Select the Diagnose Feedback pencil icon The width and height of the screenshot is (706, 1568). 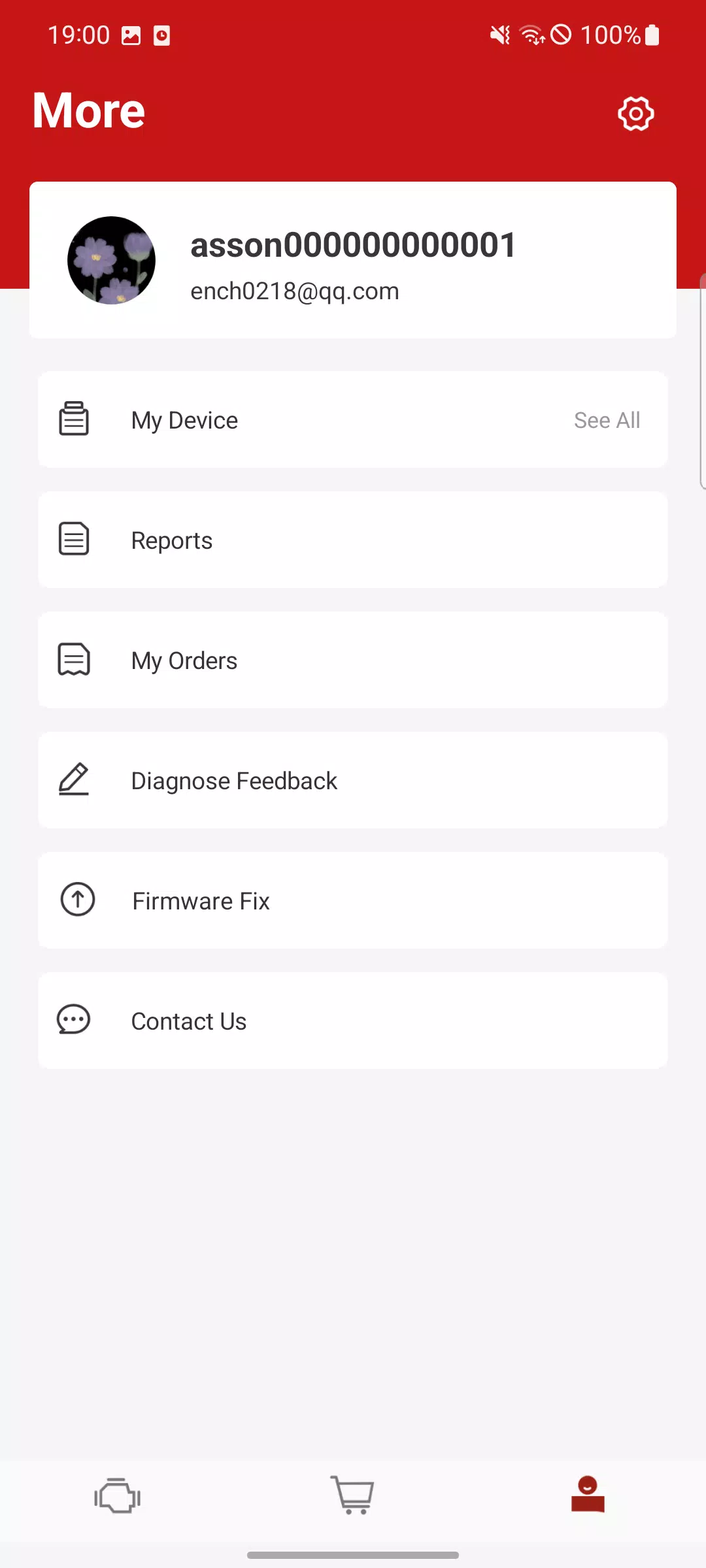coord(73,779)
